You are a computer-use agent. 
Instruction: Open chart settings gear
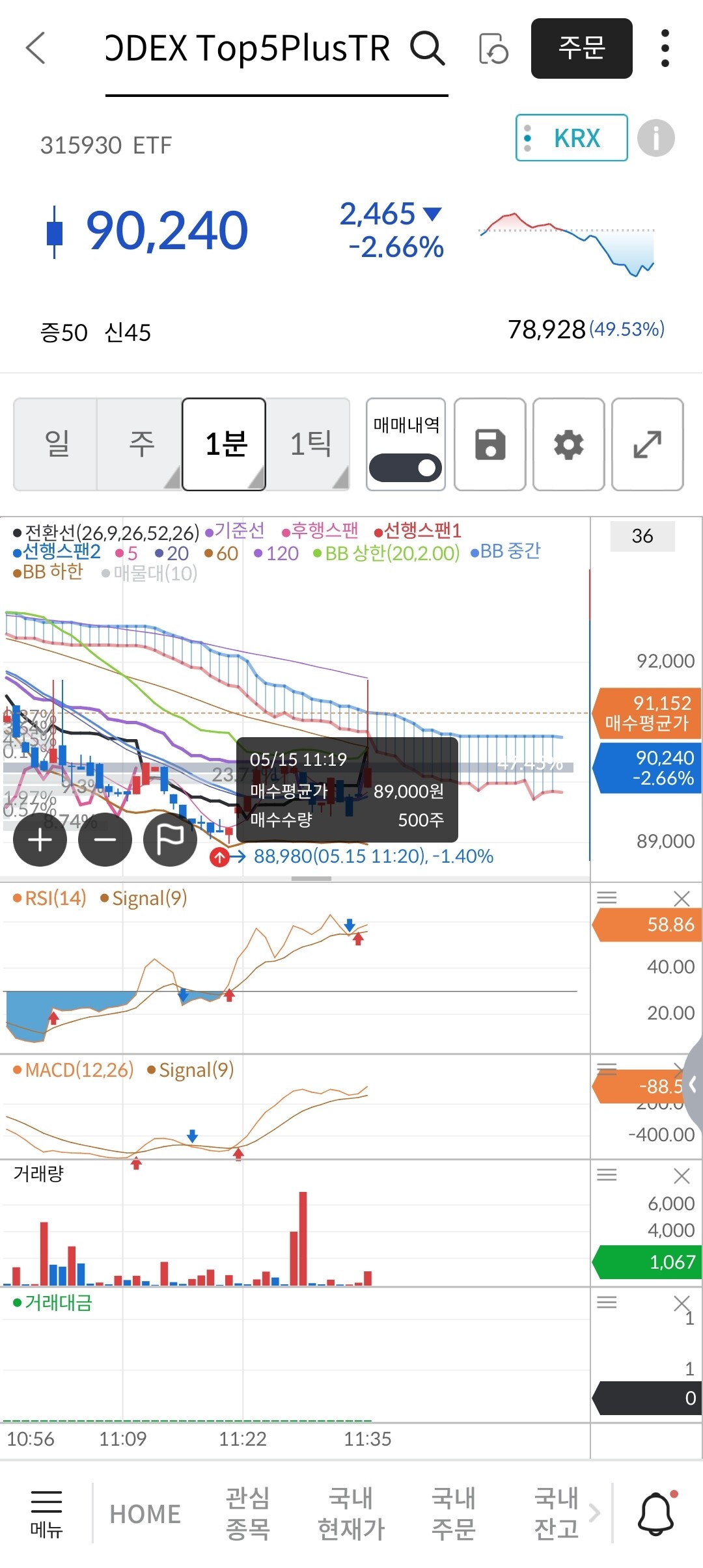(x=569, y=444)
